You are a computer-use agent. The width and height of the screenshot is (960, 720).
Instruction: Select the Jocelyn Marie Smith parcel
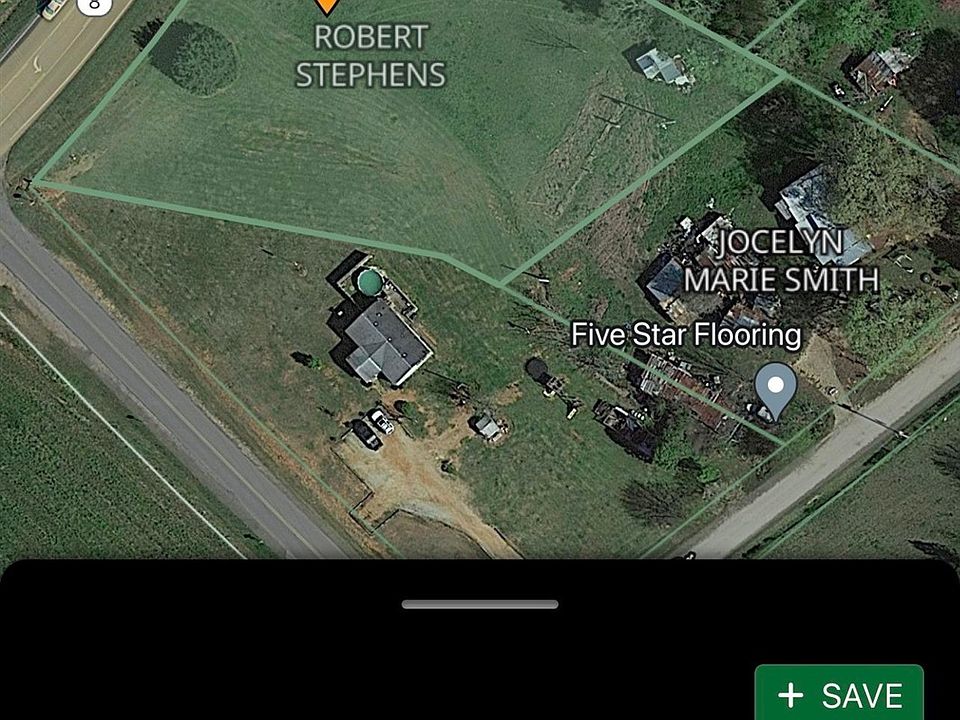pos(781,260)
